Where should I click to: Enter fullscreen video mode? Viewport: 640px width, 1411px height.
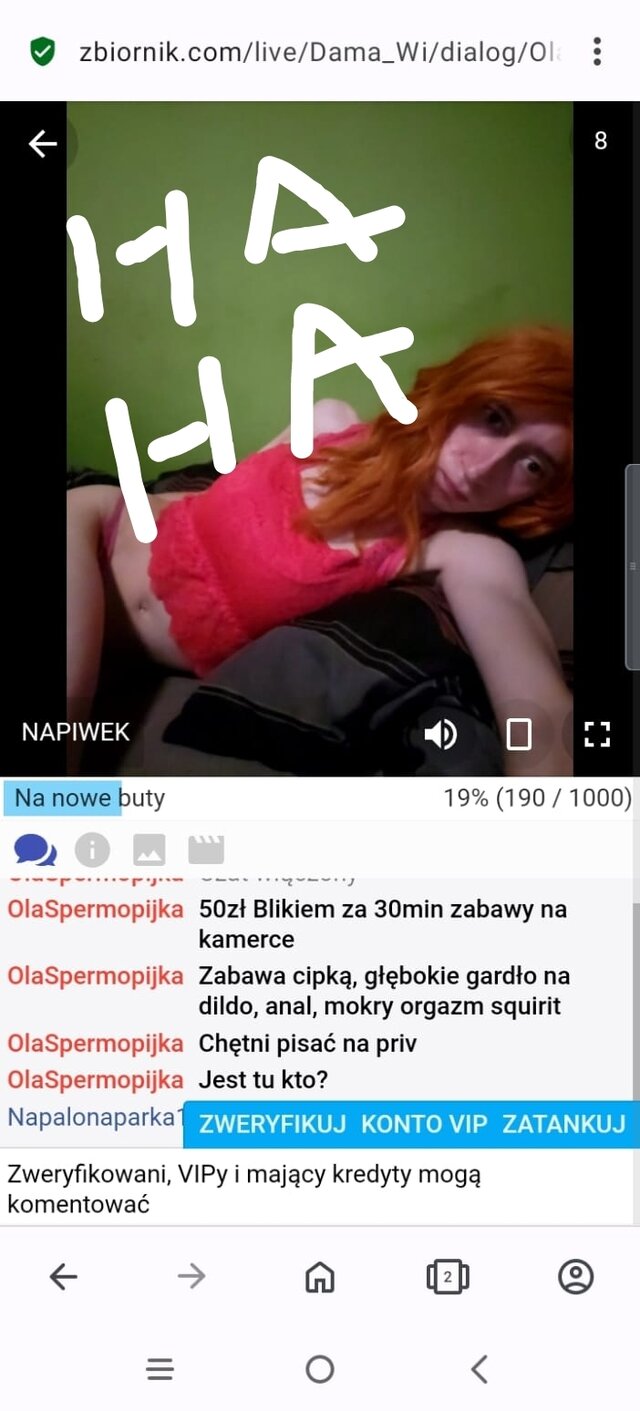tap(597, 734)
